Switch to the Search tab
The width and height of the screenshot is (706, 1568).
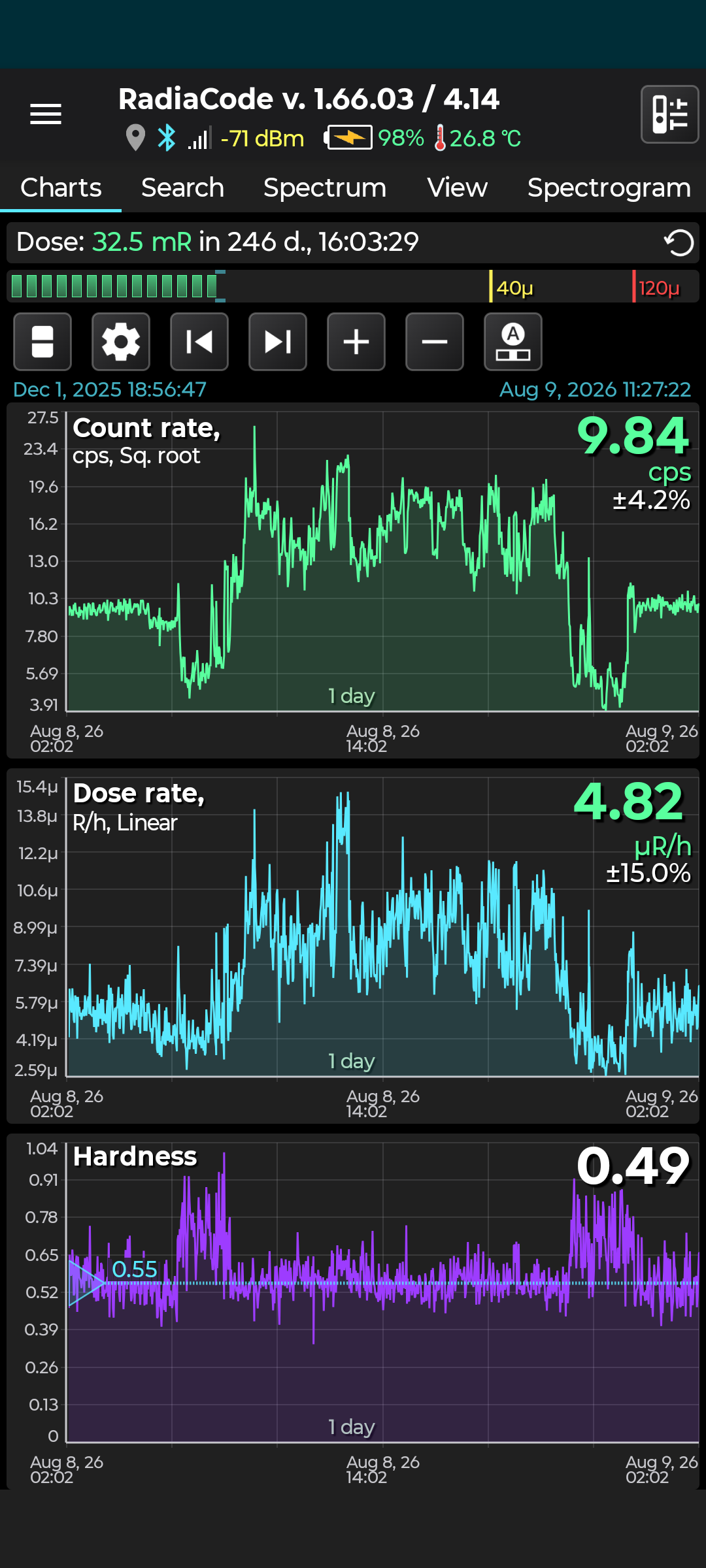(182, 188)
